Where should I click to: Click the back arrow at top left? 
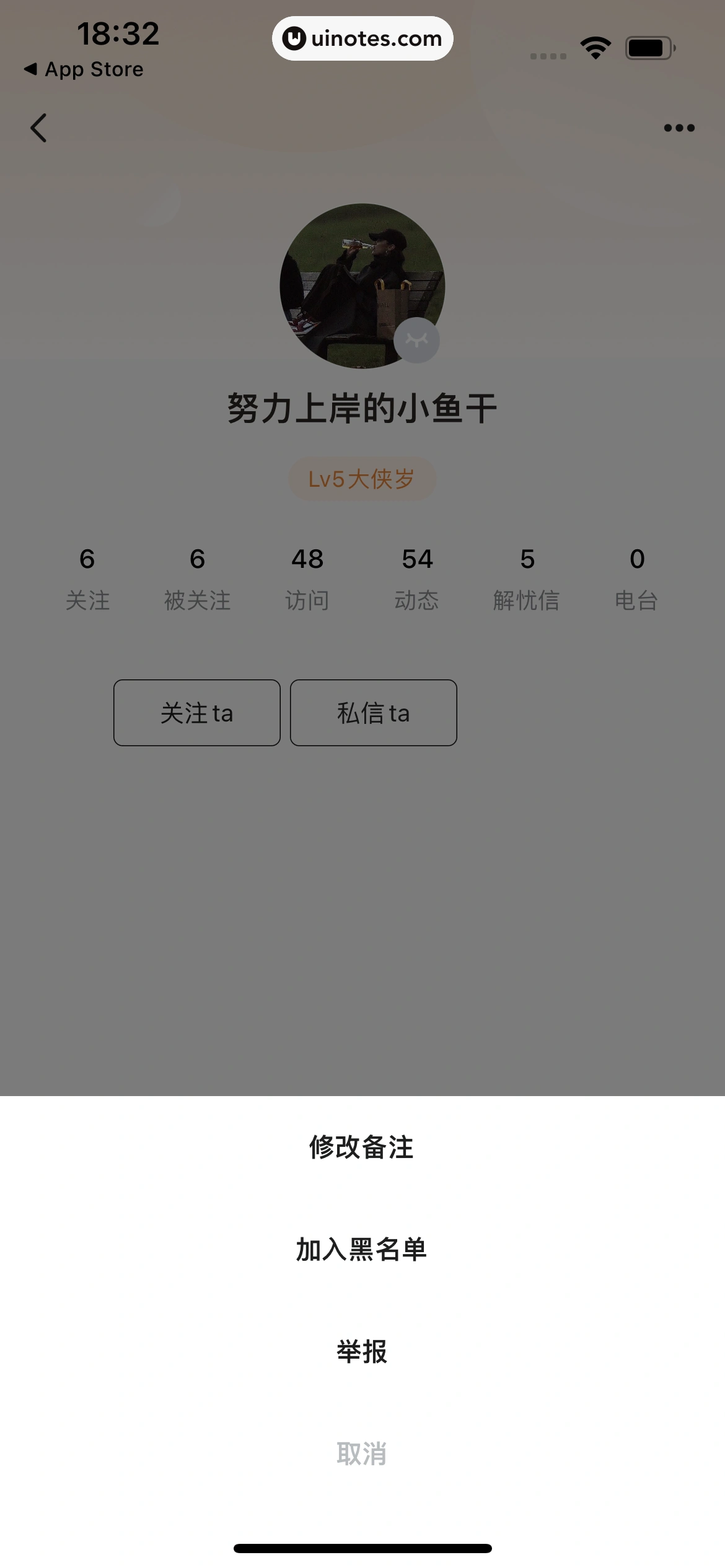point(39,128)
